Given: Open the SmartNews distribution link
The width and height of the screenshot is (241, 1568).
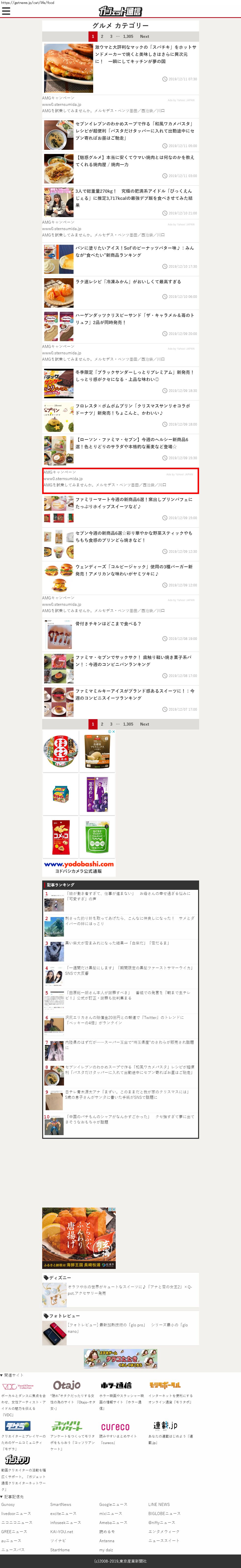Looking at the screenshot, I should tap(61, 1504).
